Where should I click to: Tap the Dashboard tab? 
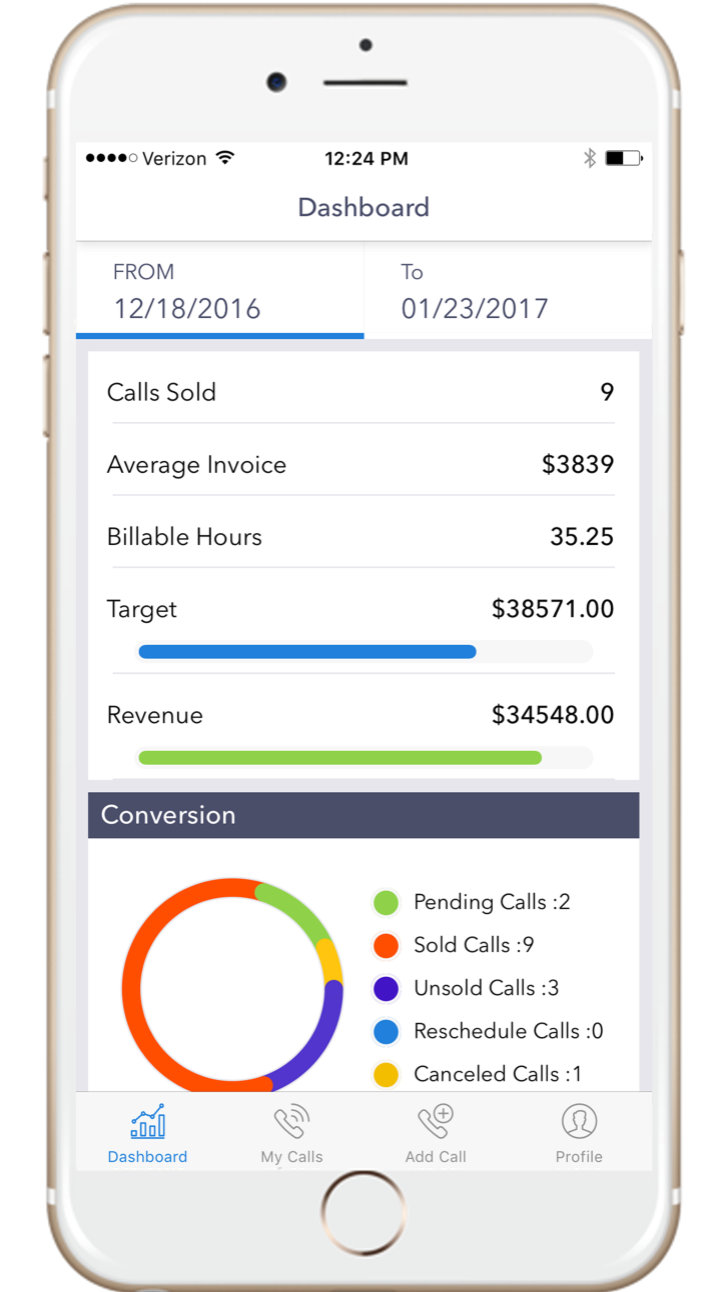coord(148,1133)
